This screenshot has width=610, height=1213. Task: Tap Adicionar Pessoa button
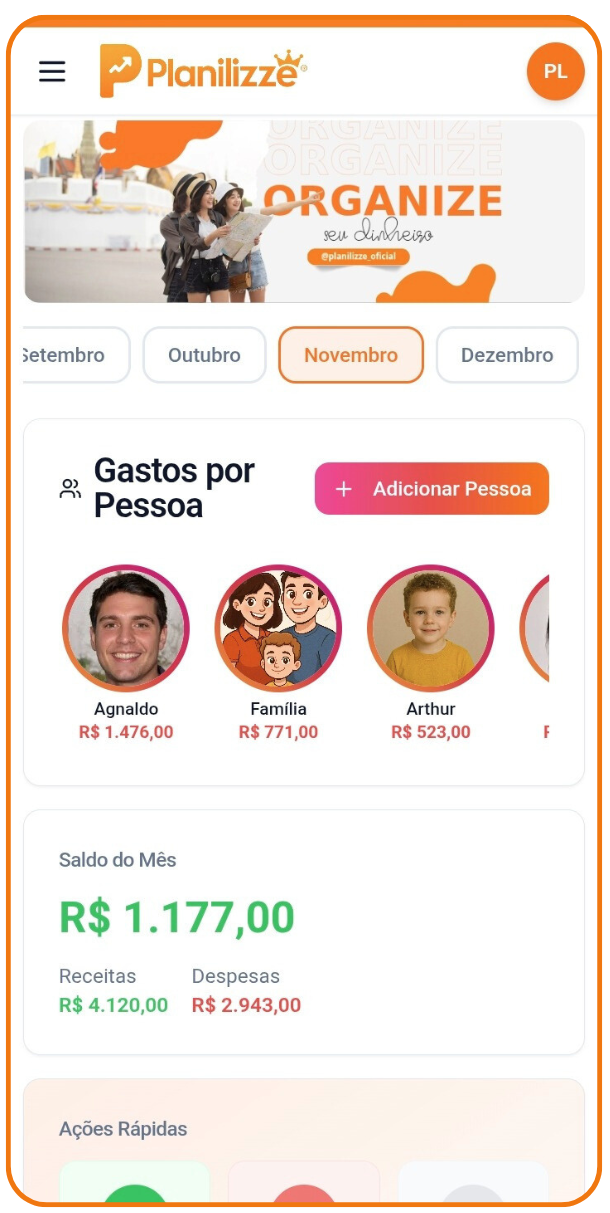(x=432, y=489)
